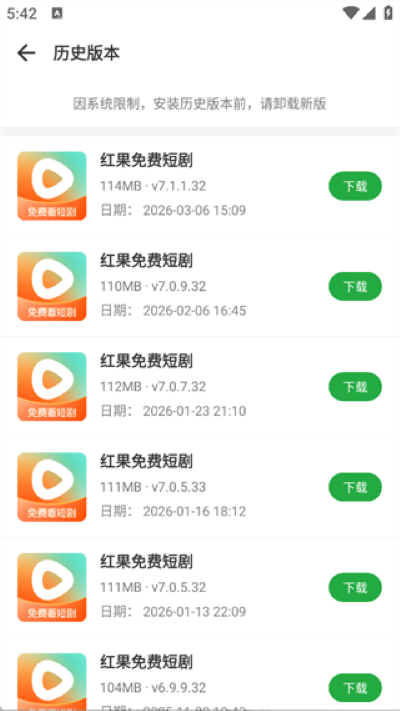Download version v7.1.1.32 of 红果免费短剧
Screen dimensions: 400x711
click(x=355, y=186)
